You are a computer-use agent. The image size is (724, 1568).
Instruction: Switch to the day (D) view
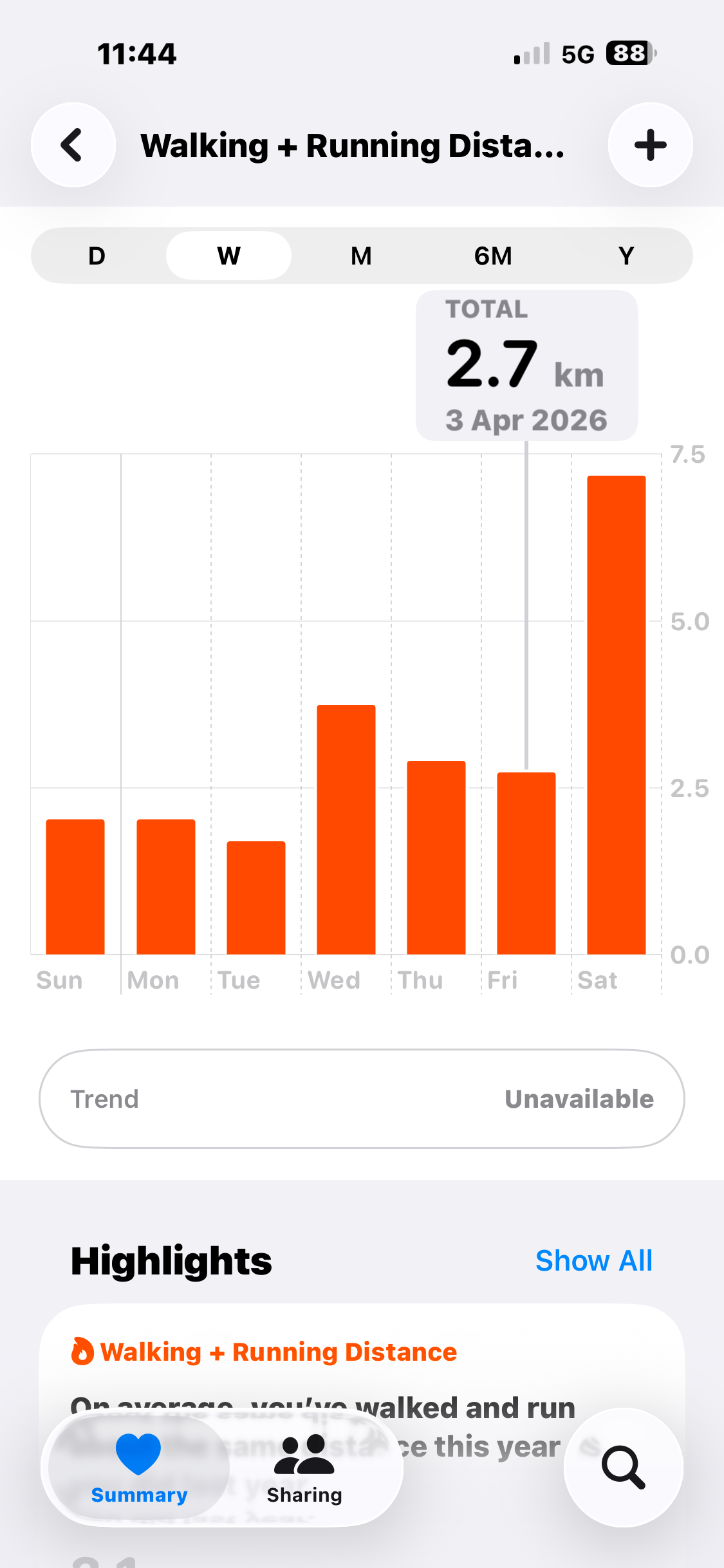tap(97, 256)
